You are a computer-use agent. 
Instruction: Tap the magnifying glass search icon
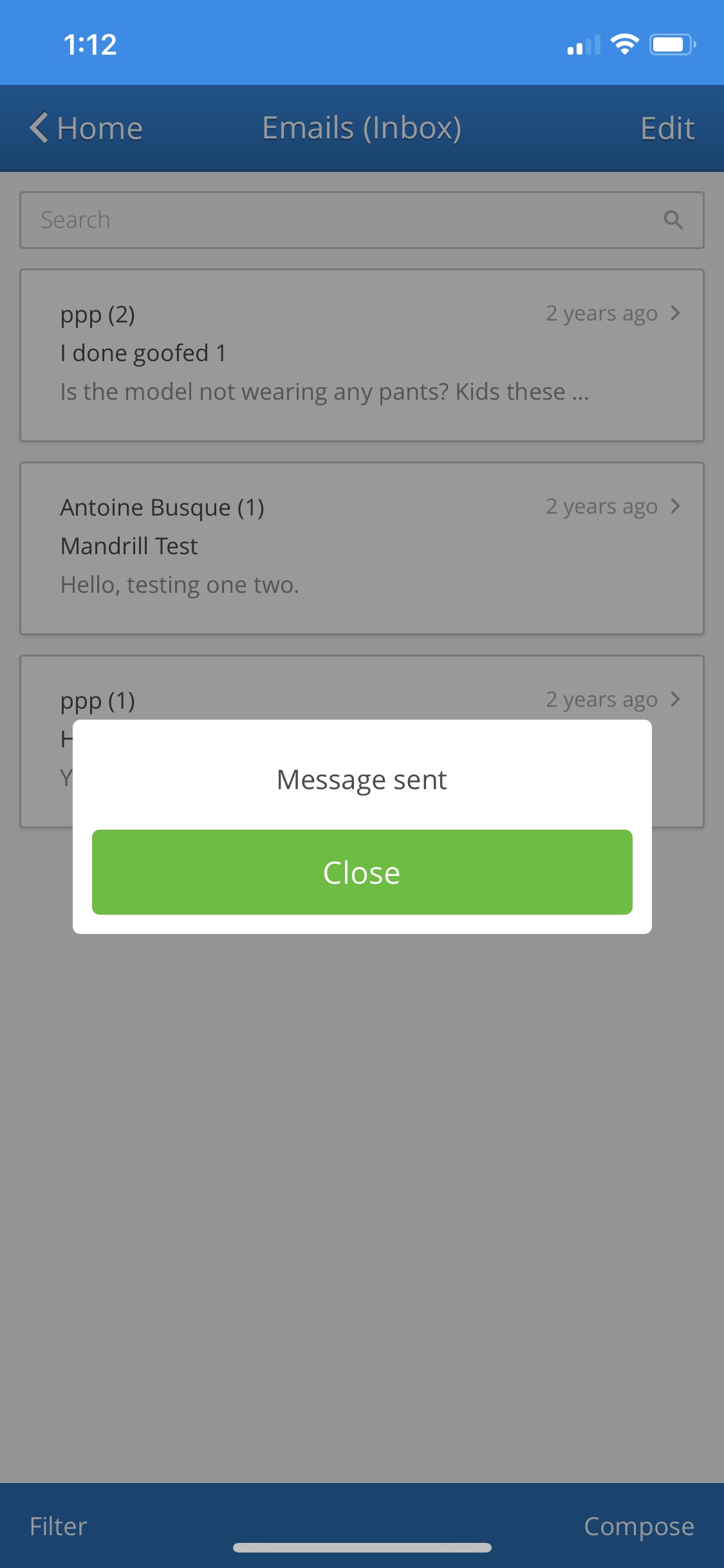point(673,220)
